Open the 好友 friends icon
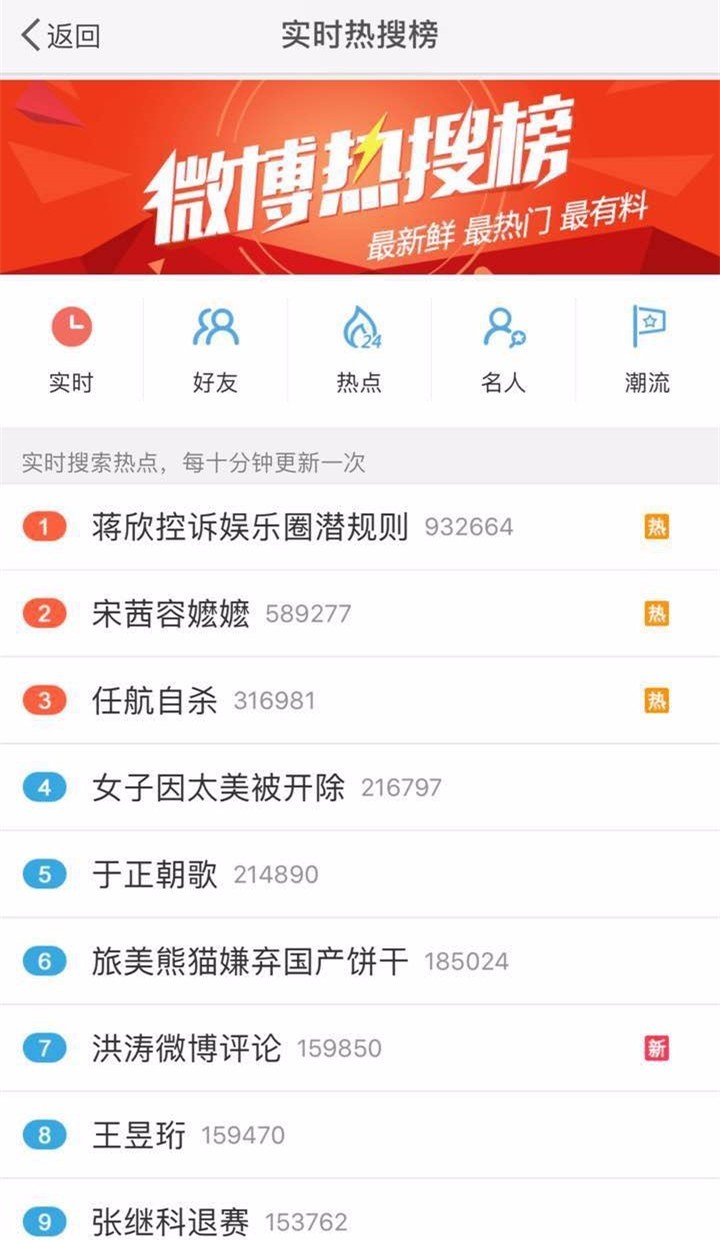The height and width of the screenshot is (1241, 720). [215, 347]
